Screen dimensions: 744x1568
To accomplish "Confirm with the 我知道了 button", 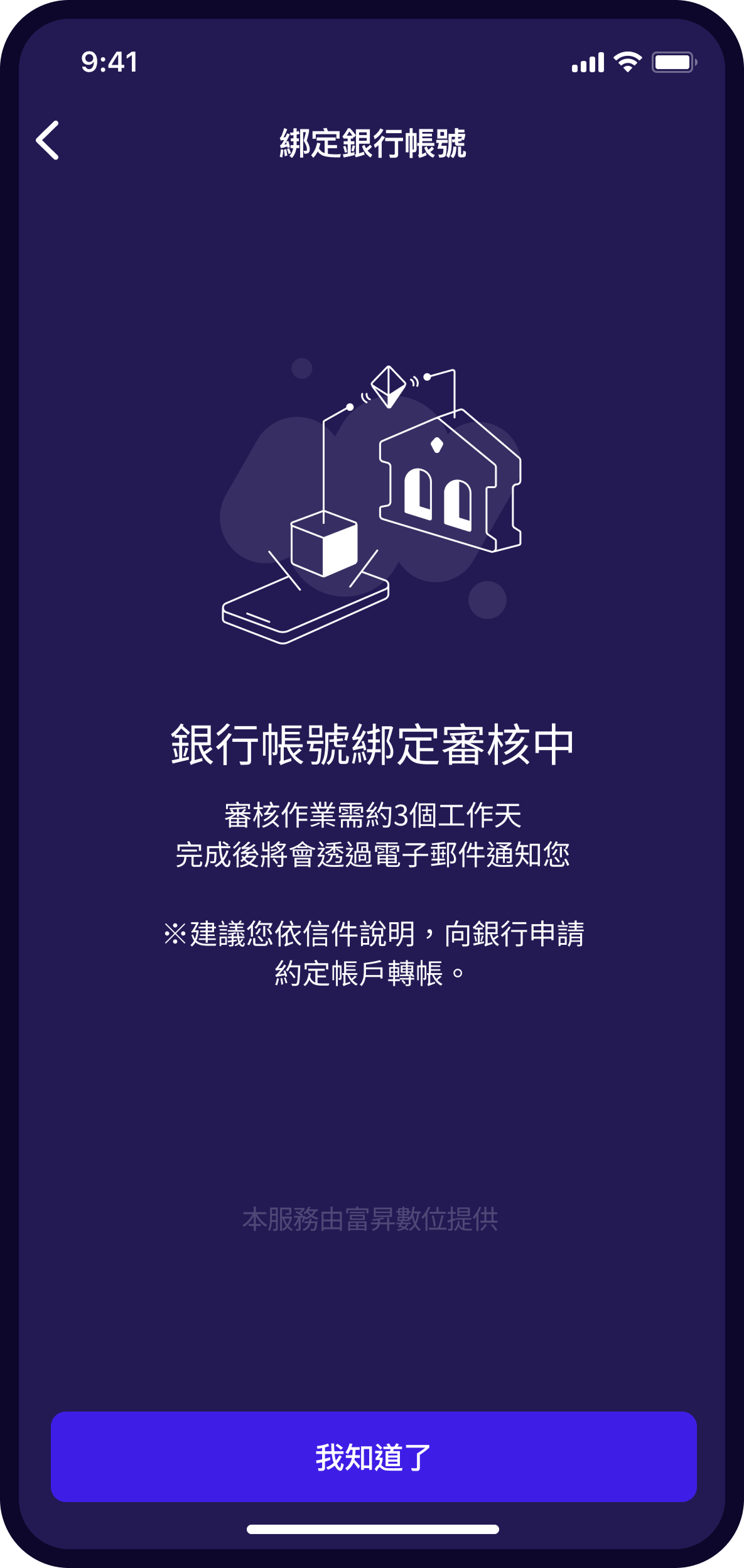I will point(374,1456).
